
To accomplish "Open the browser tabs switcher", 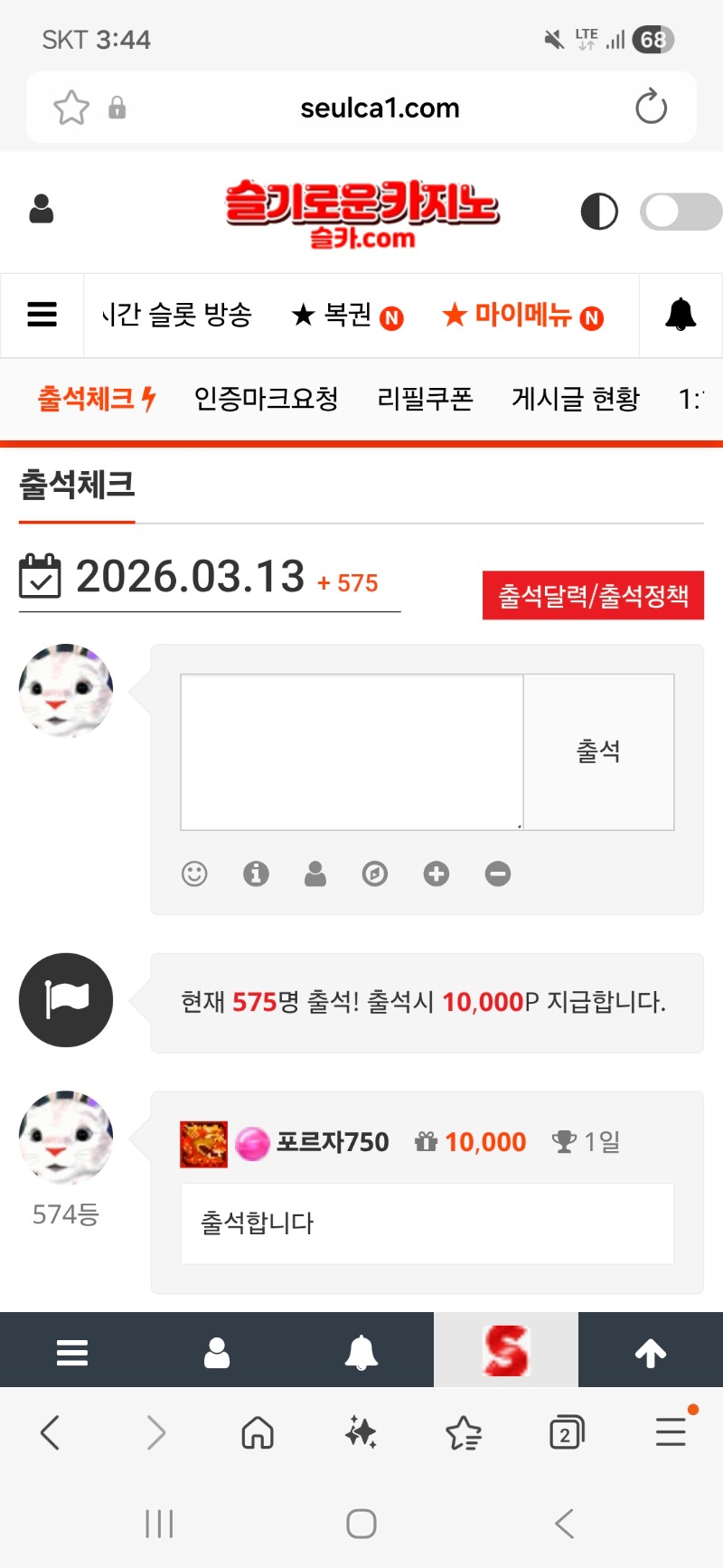I will (567, 1433).
